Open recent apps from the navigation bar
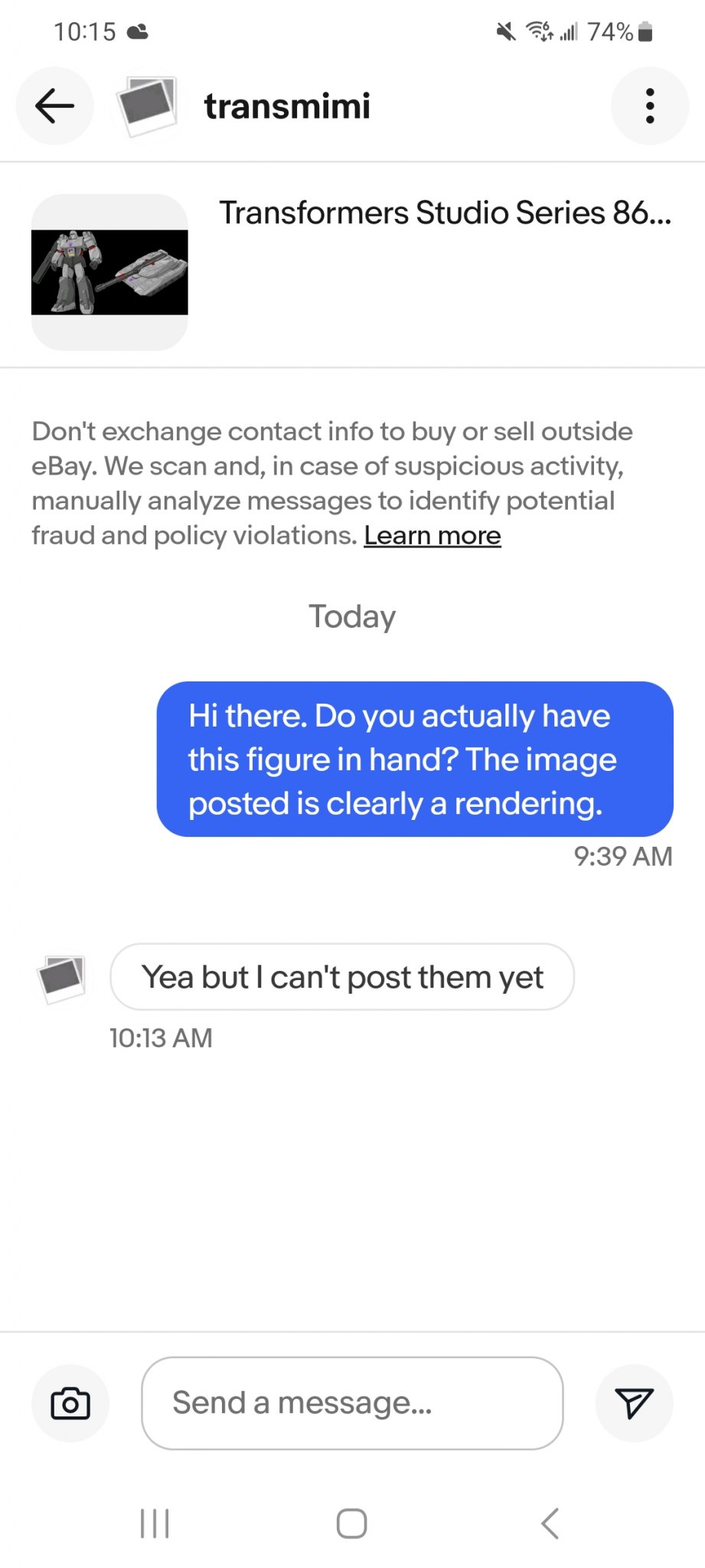This screenshot has width=705, height=1568. [155, 1524]
